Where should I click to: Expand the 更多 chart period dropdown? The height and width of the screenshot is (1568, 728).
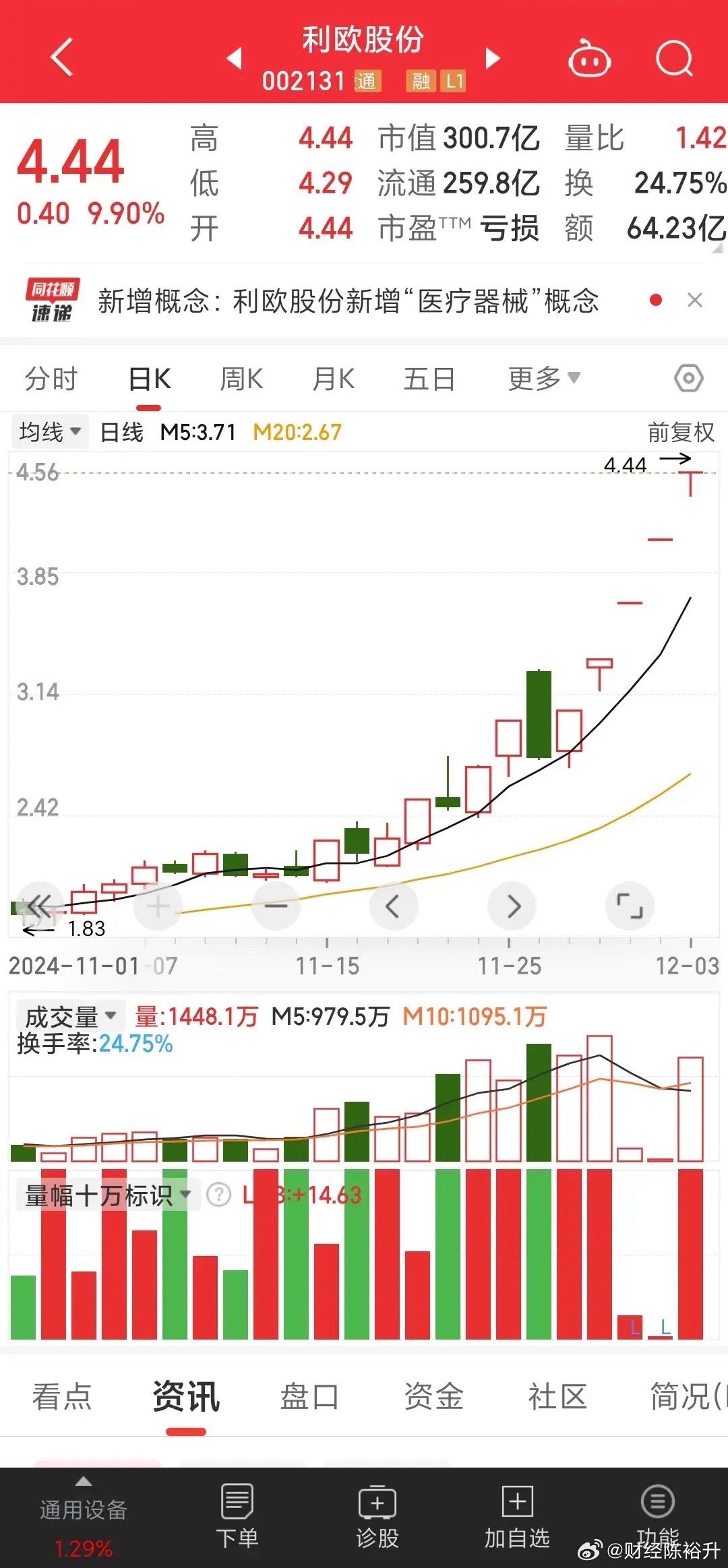pos(543,379)
